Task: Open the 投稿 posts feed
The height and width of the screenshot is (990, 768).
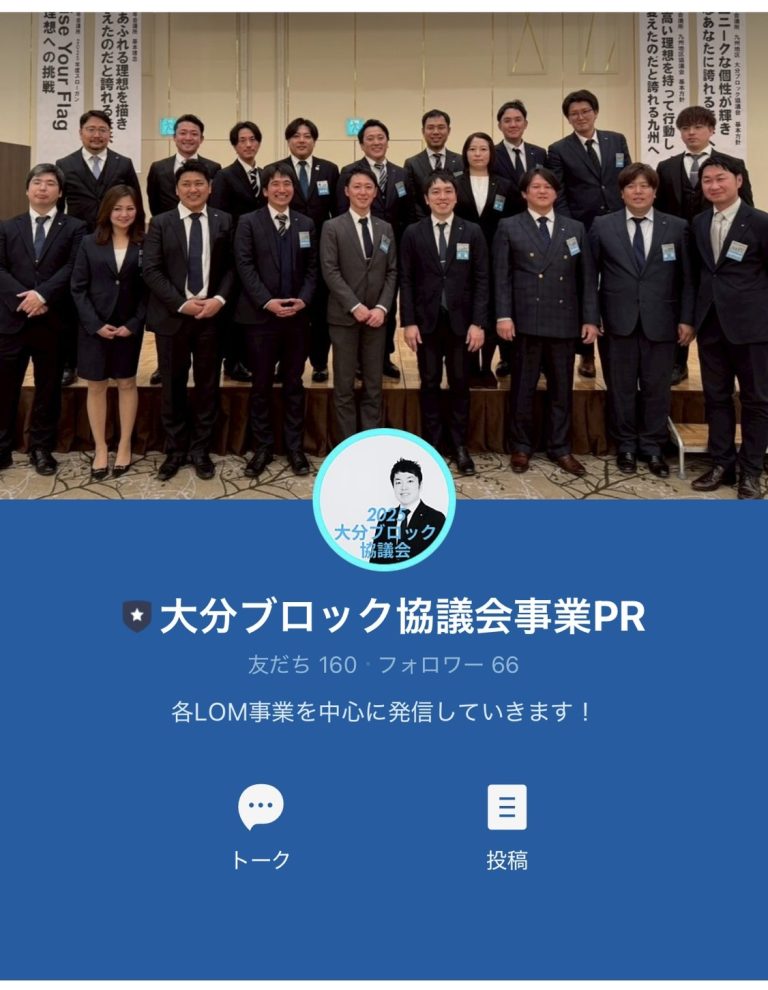Action: point(508,820)
